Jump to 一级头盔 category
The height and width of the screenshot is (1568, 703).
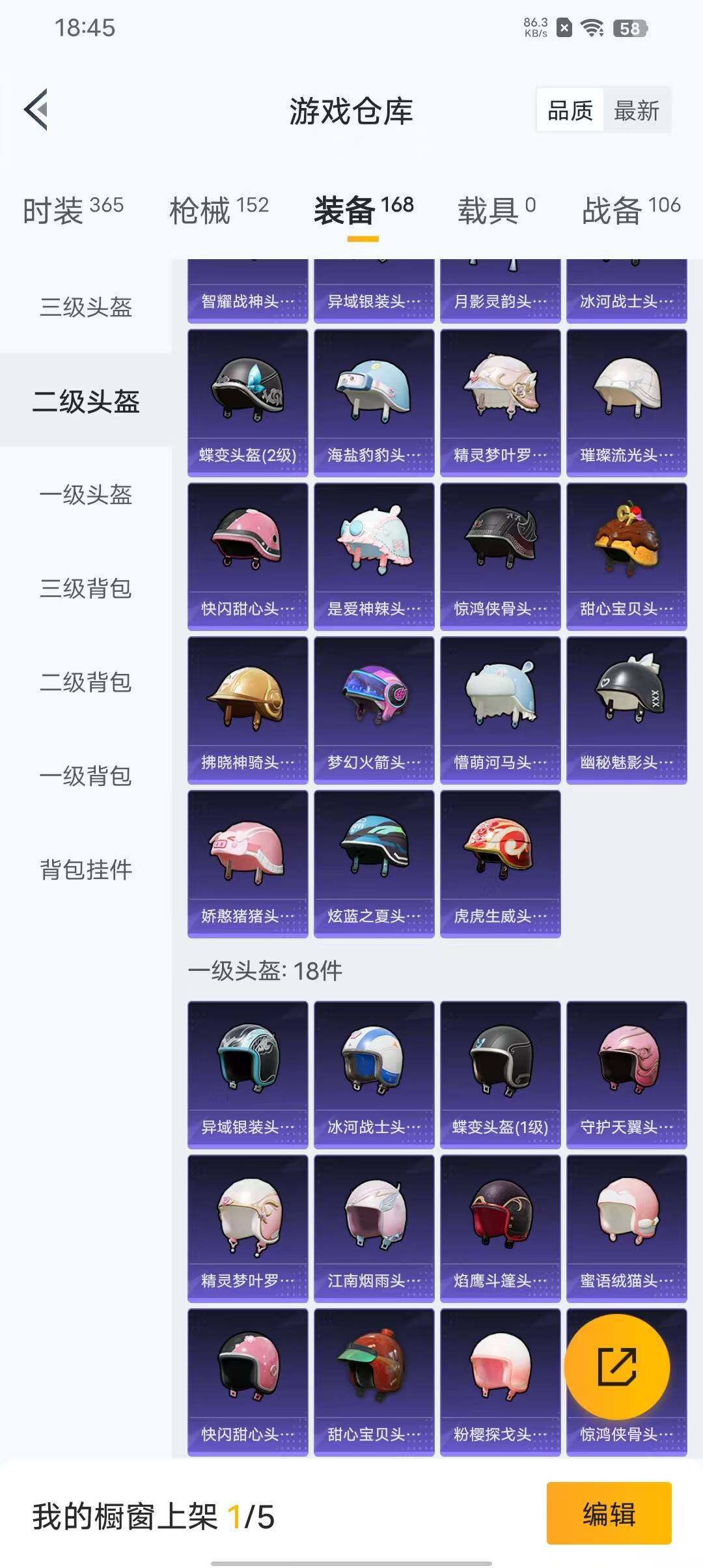(86, 495)
